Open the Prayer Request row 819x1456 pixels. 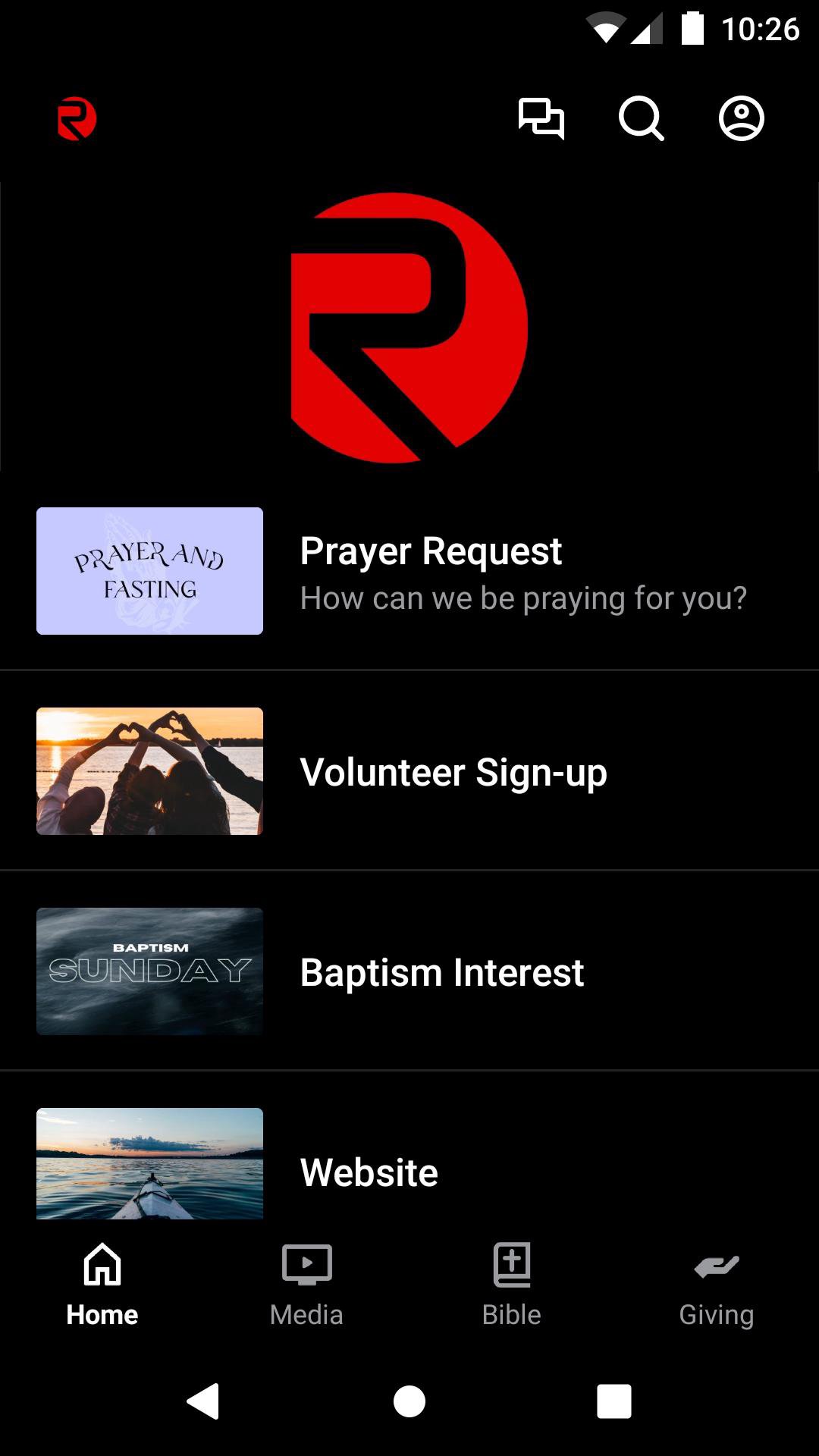point(409,571)
